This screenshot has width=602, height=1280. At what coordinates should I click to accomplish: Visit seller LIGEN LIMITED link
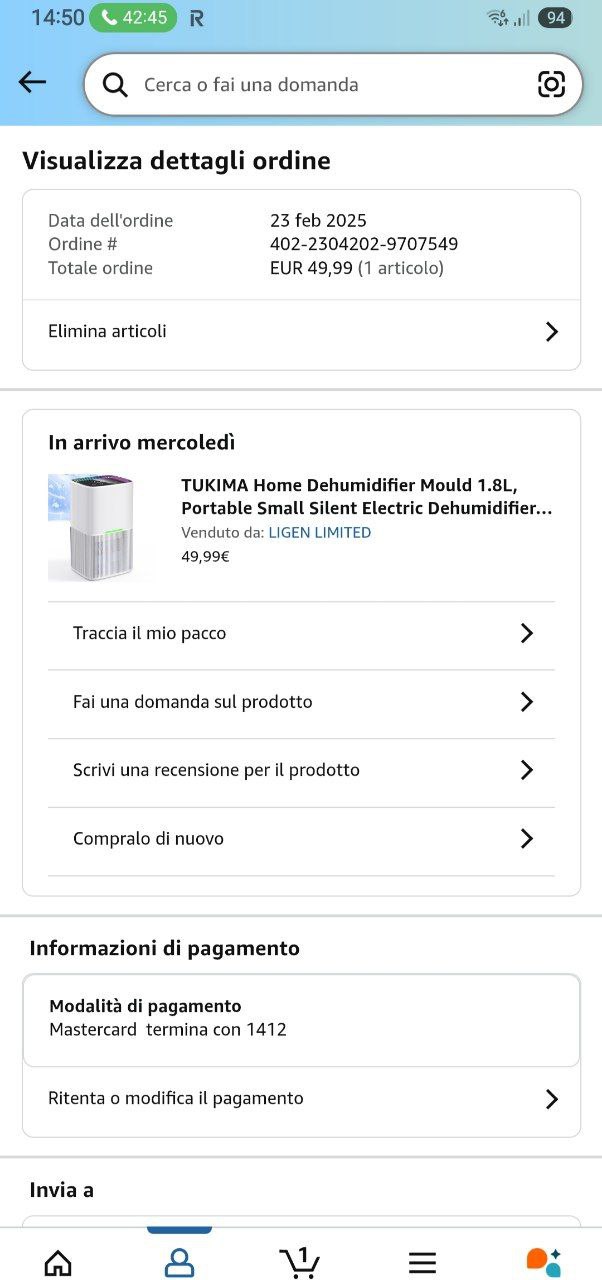pos(319,533)
